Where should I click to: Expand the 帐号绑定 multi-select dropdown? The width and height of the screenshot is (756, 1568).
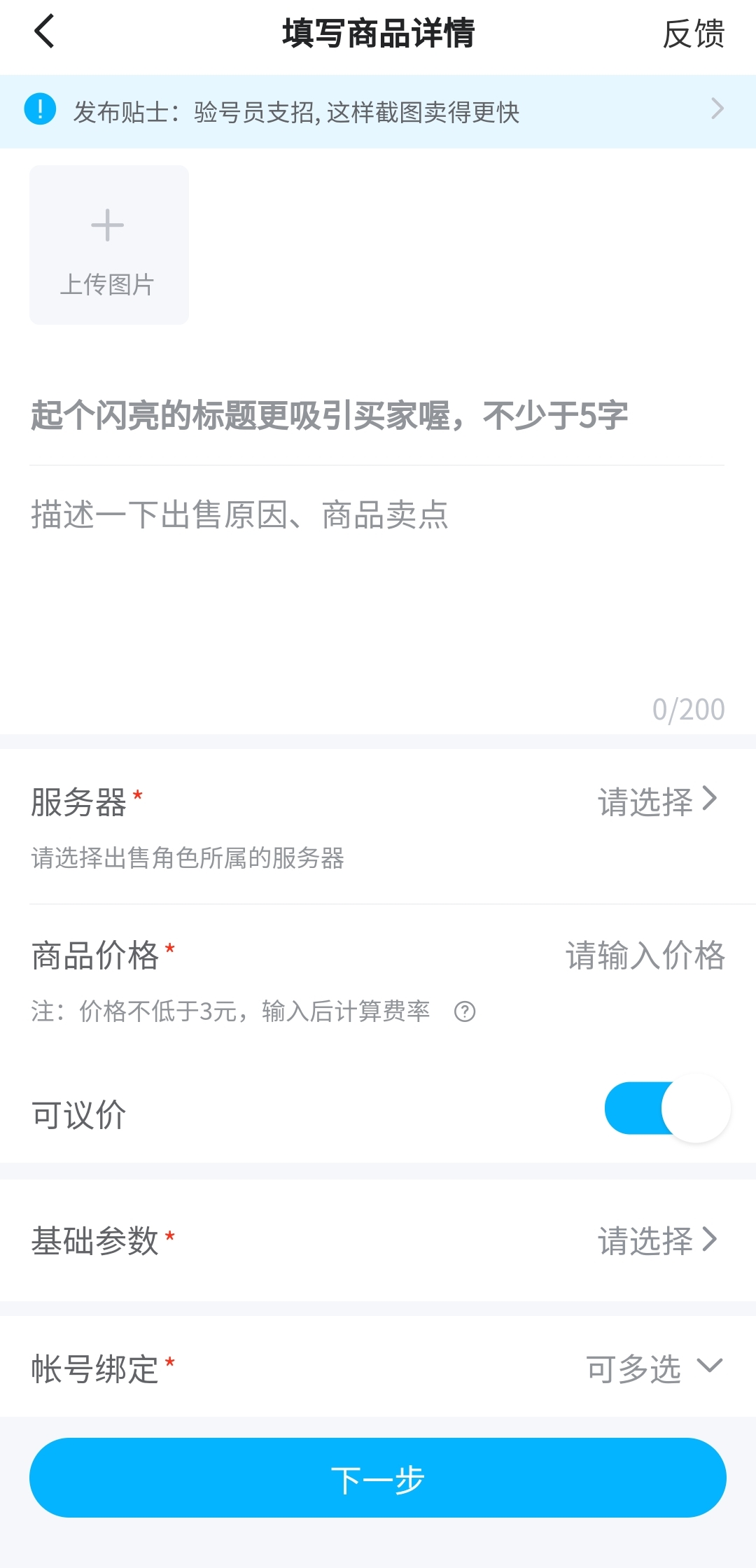click(x=654, y=1368)
